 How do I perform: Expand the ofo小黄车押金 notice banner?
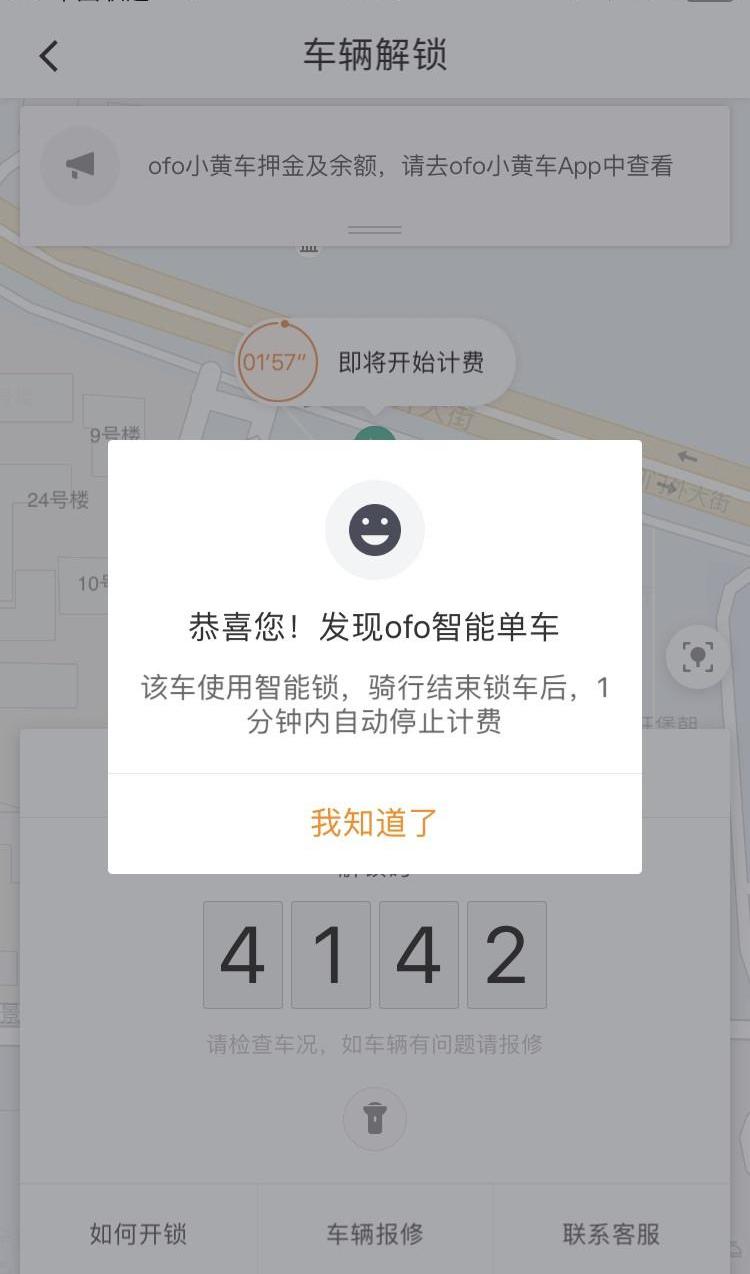coord(375,230)
